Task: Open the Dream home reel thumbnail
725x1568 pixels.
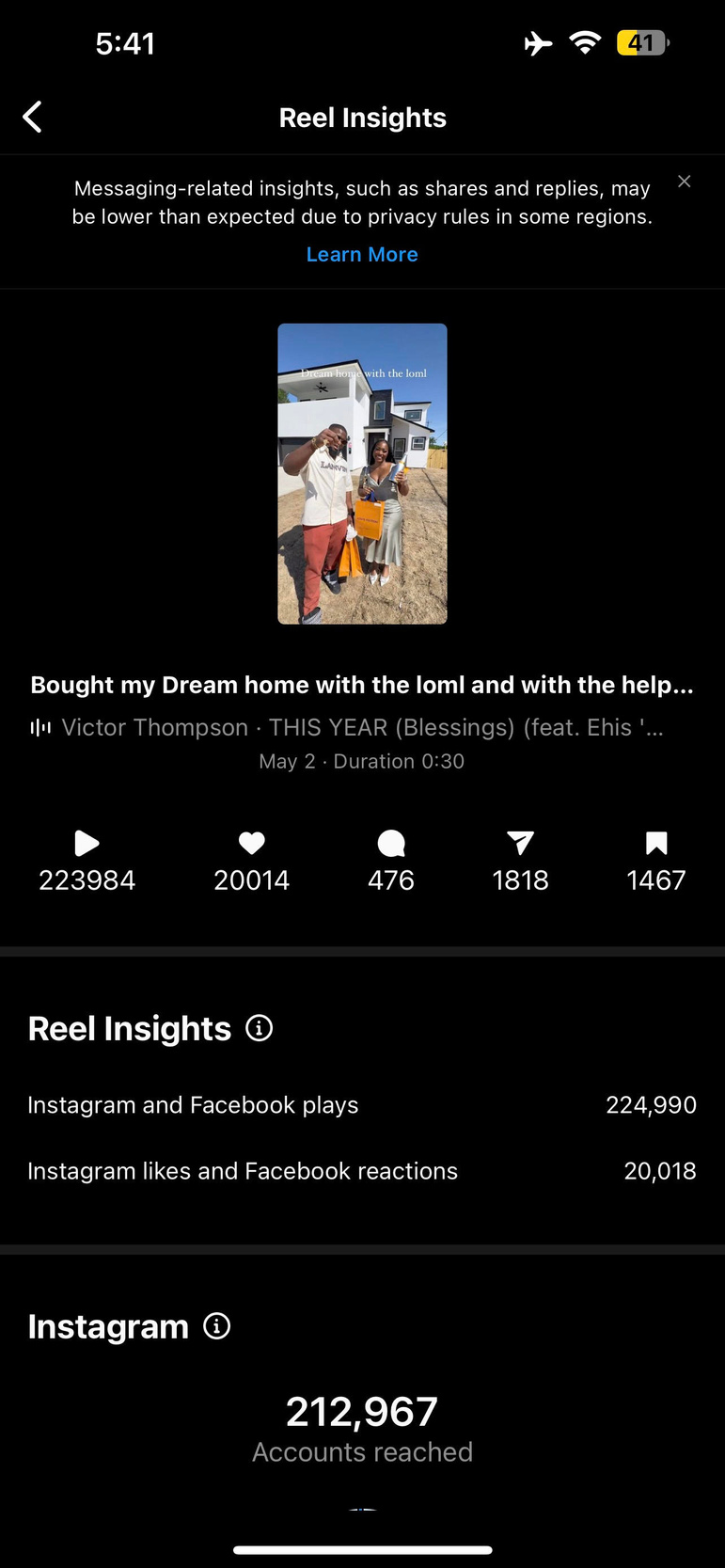Action: click(x=362, y=473)
